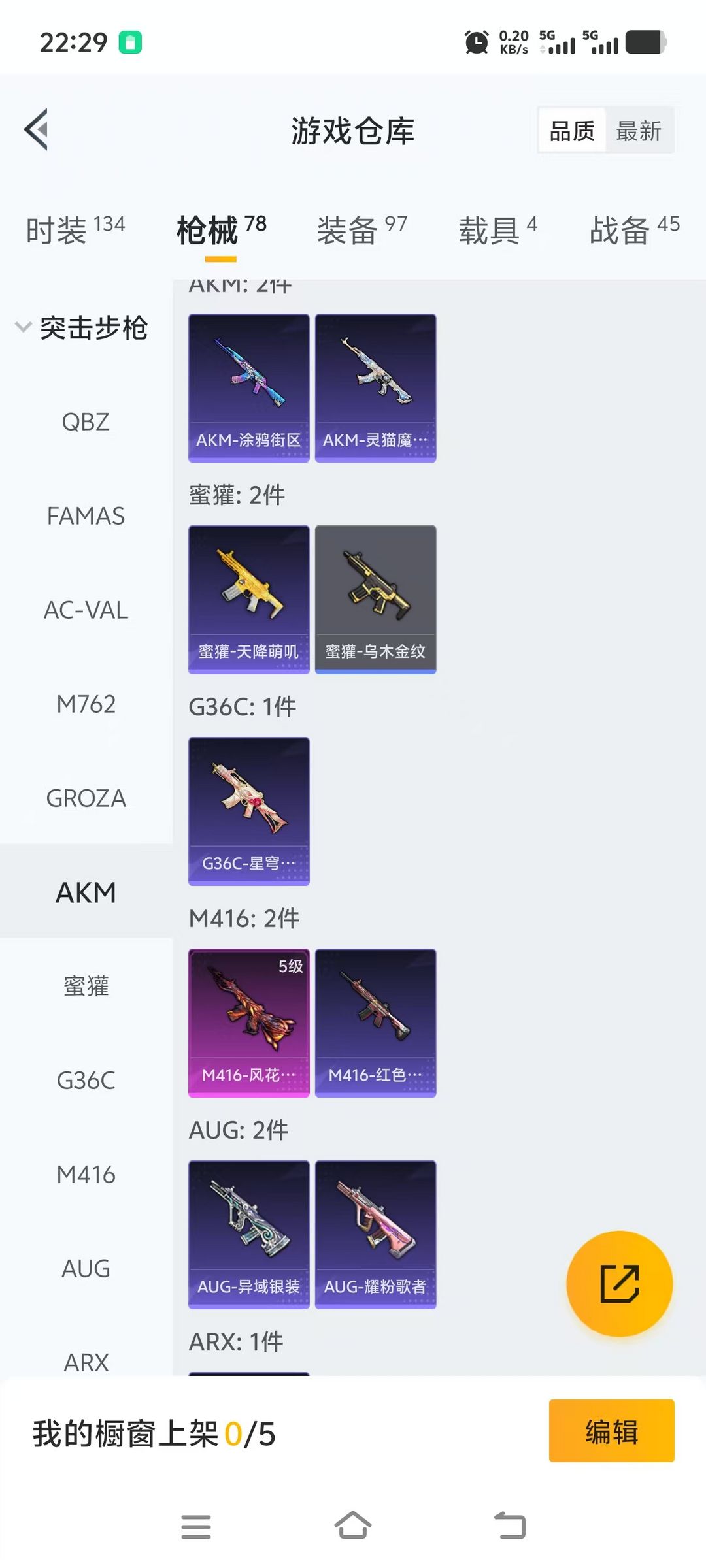This screenshot has width=706, height=1568.
Task: Switch to the 装备 tab
Action: [x=361, y=230]
